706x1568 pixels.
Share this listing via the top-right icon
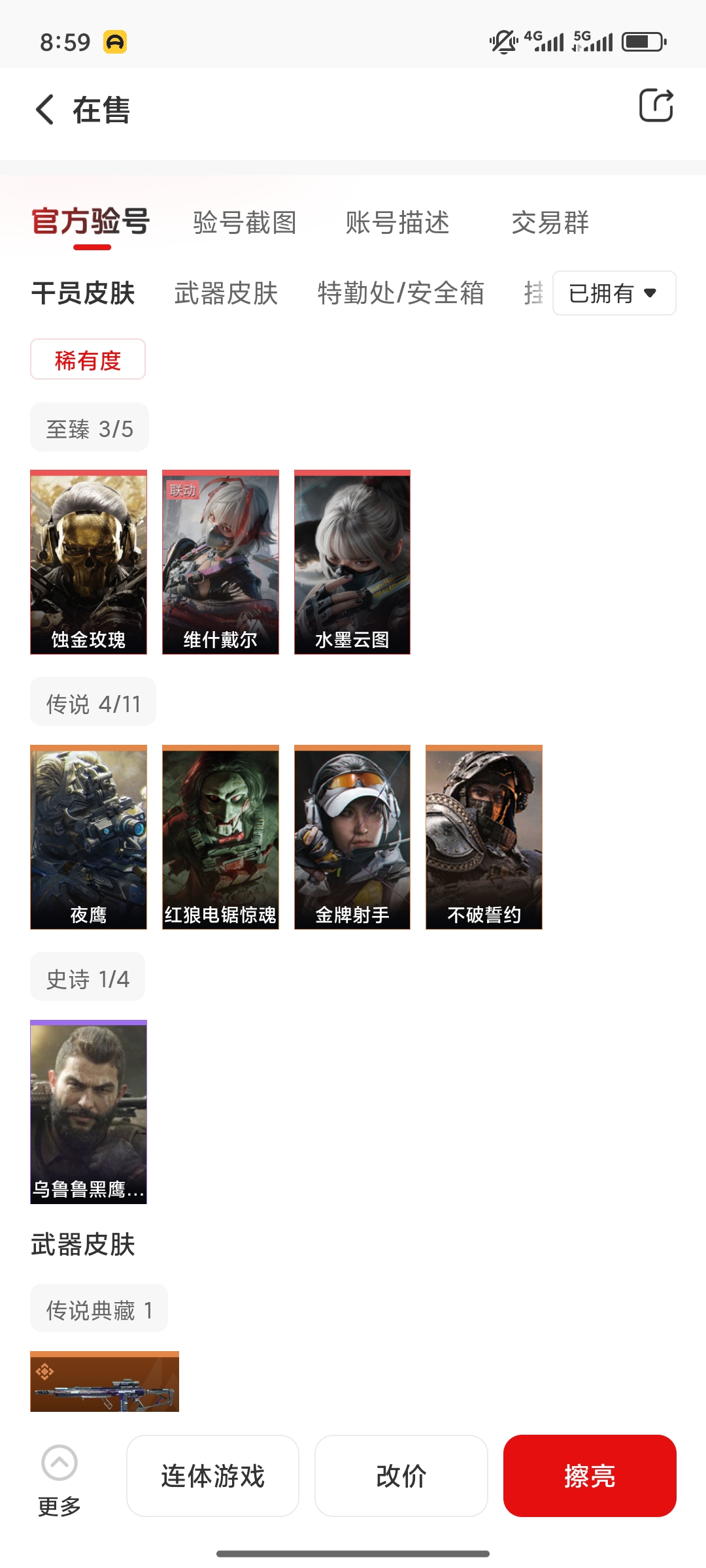point(656,106)
